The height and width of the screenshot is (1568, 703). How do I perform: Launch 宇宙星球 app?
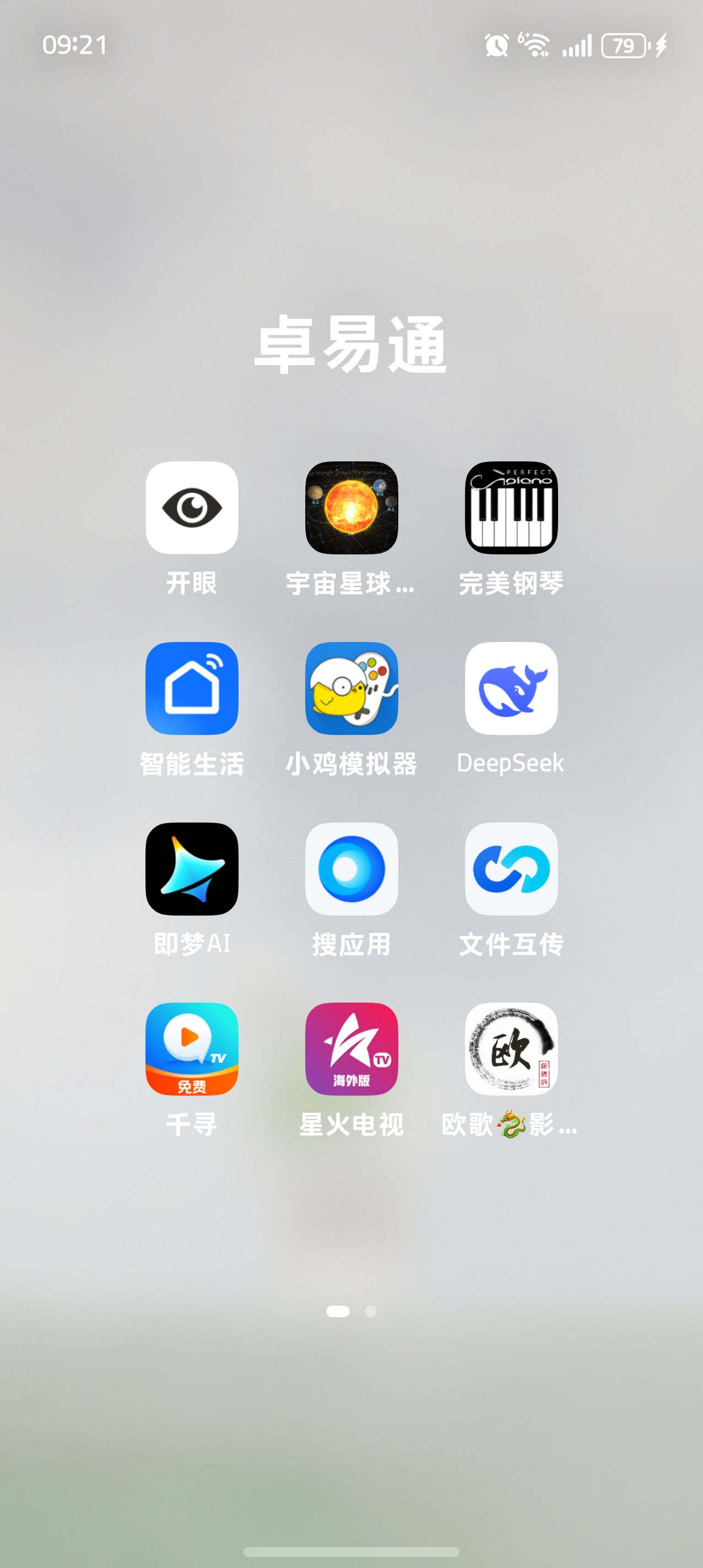click(351, 509)
